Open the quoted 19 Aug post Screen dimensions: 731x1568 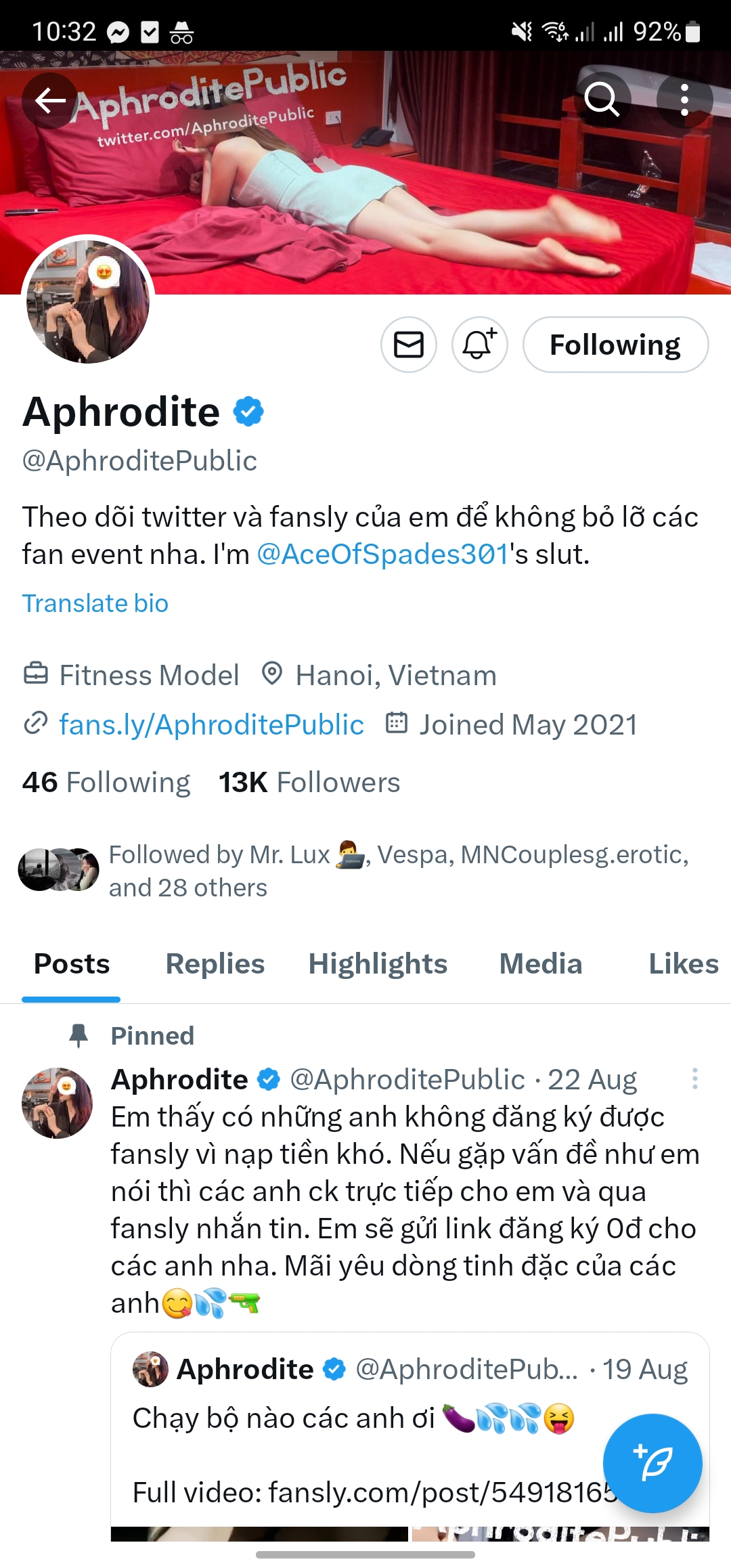[352, 1418]
